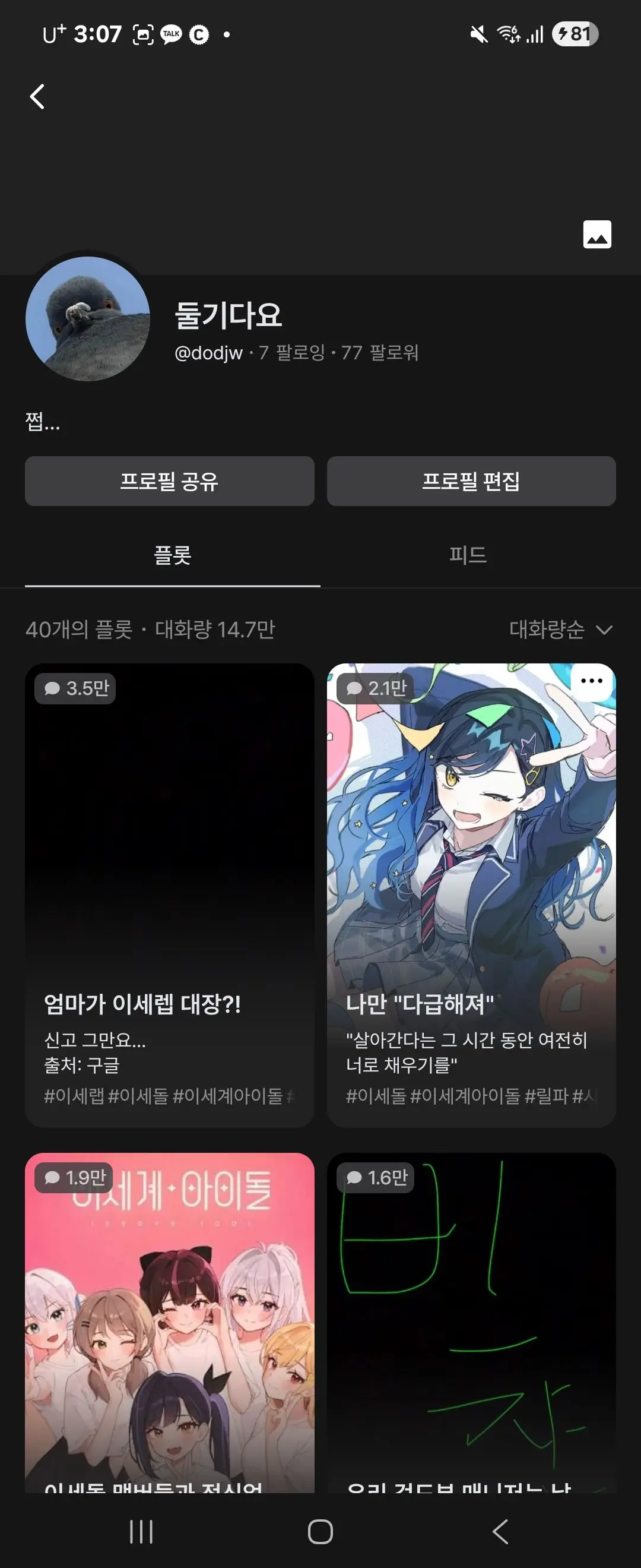The width and height of the screenshot is (641, 1568).
Task: Open the 이세계 아이돌 plot card with 1.9만
Action: (169, 1322)
